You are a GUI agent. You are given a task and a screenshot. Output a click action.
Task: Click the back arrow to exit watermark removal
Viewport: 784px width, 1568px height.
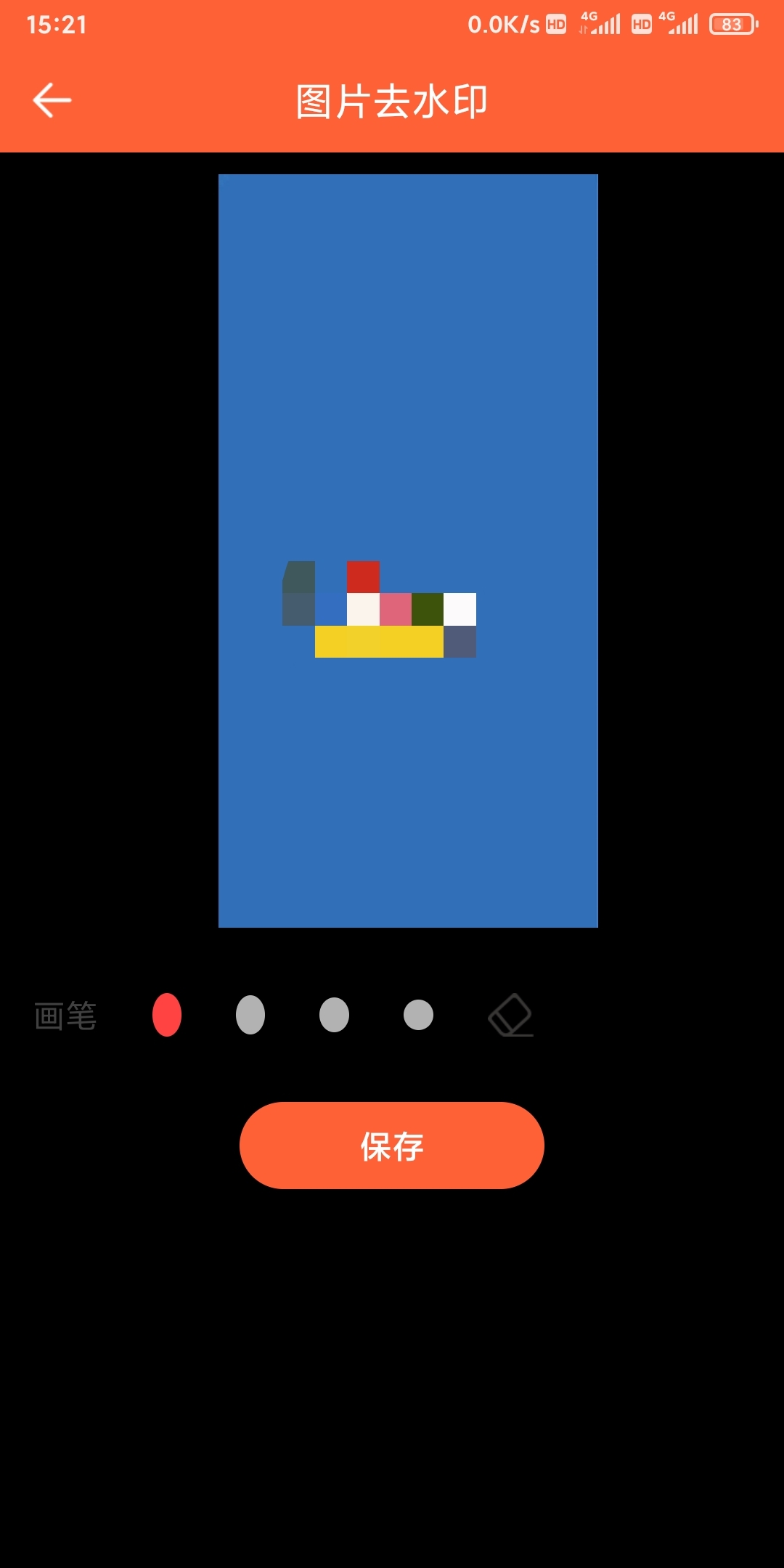click(51, 99)
